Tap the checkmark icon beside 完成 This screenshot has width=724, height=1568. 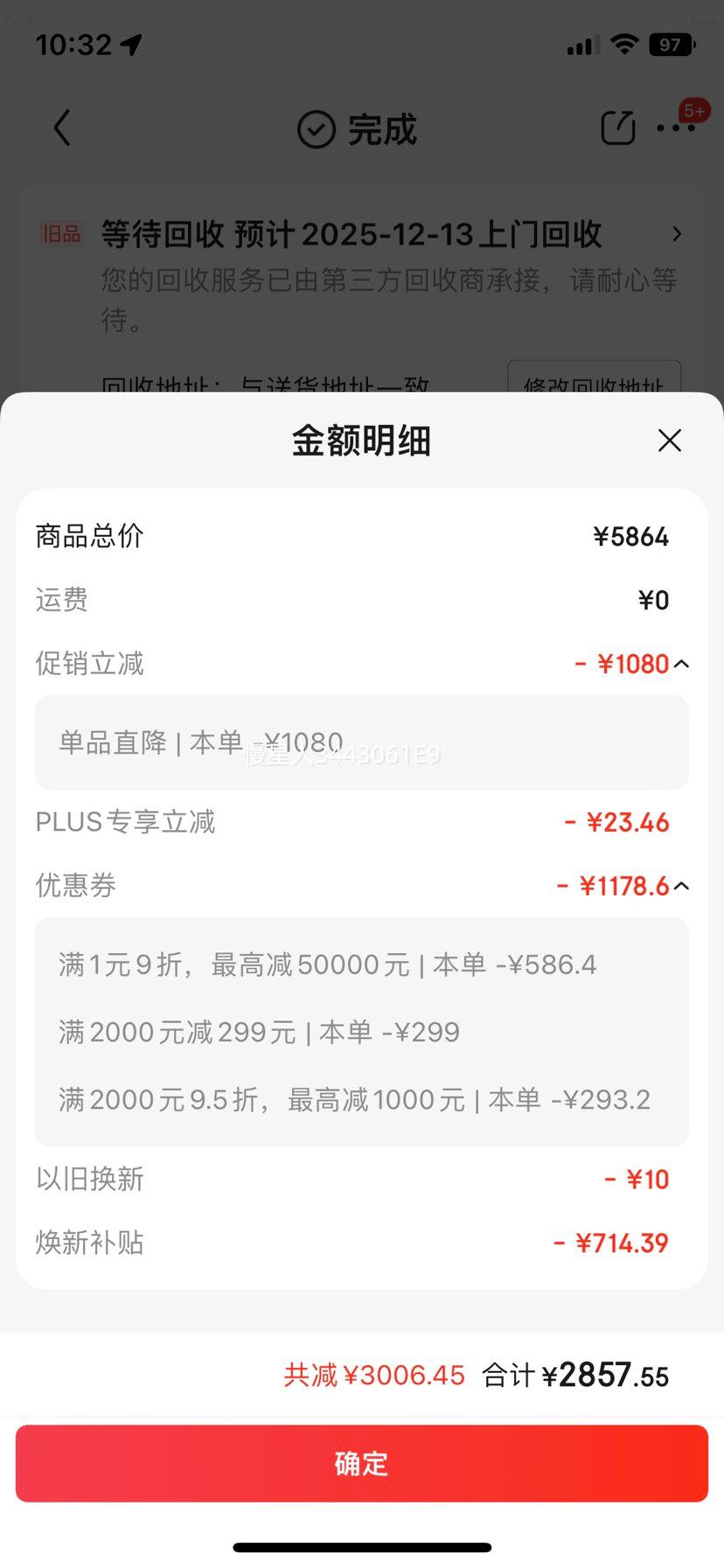tap(315, 129)
